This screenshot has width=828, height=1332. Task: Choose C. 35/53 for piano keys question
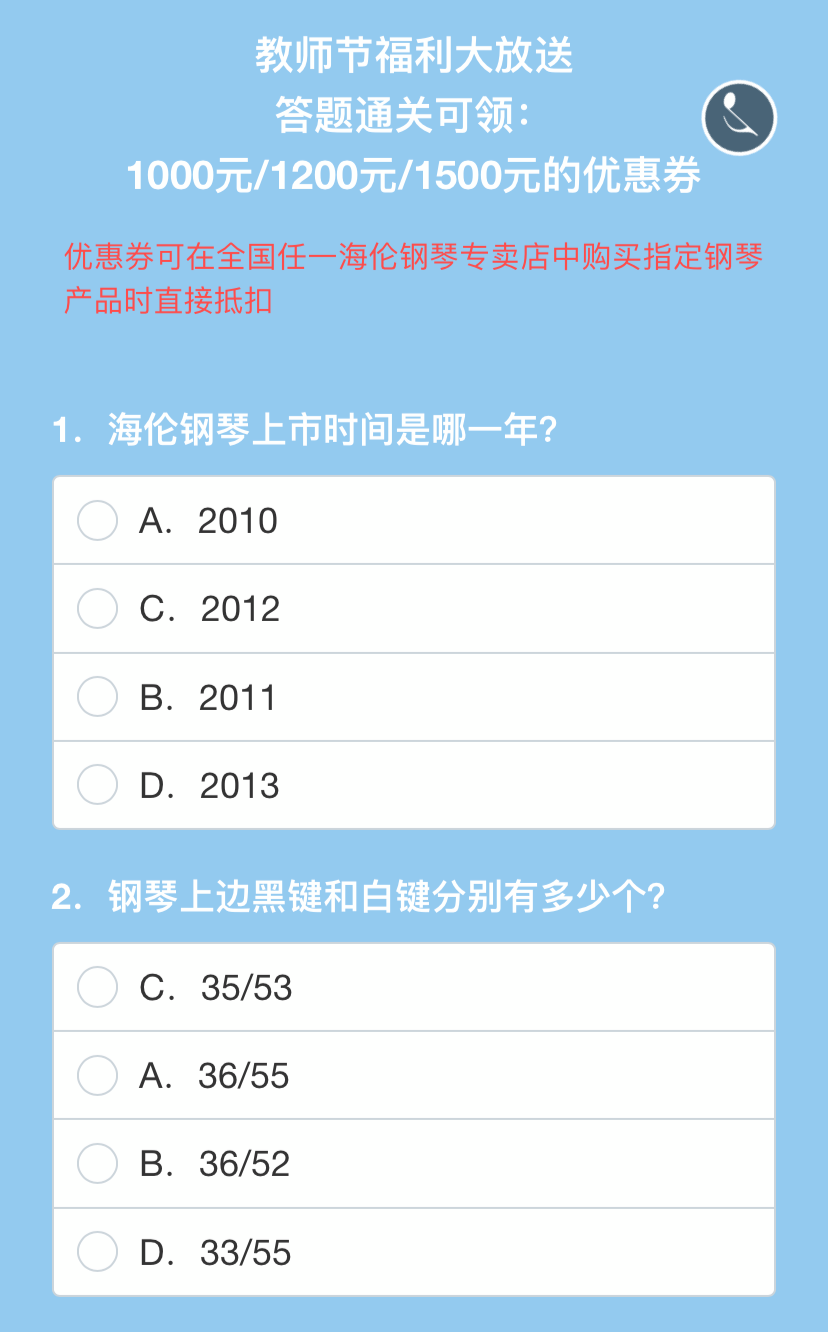point(98,987)
